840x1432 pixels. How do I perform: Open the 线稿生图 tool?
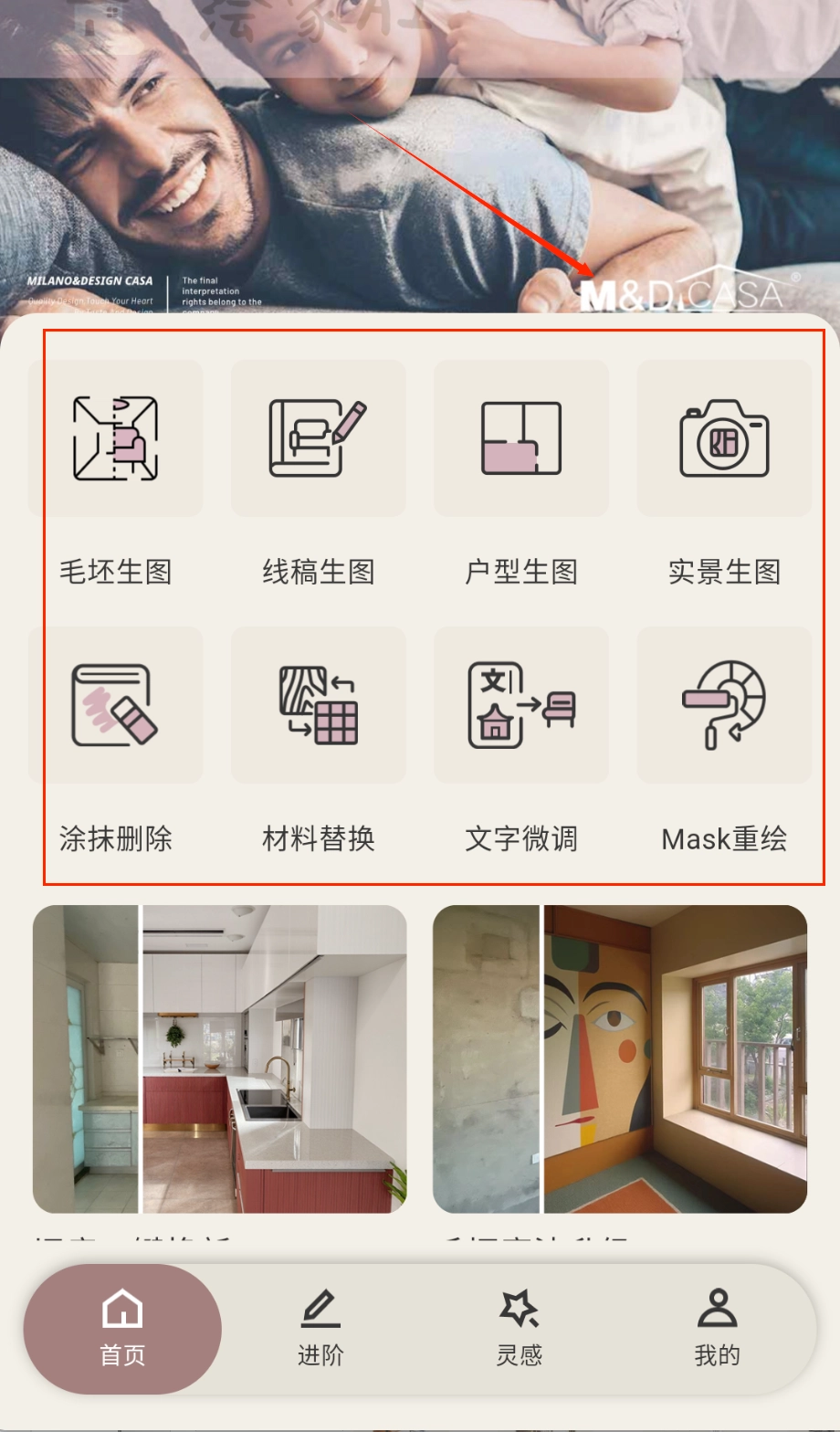319,438
